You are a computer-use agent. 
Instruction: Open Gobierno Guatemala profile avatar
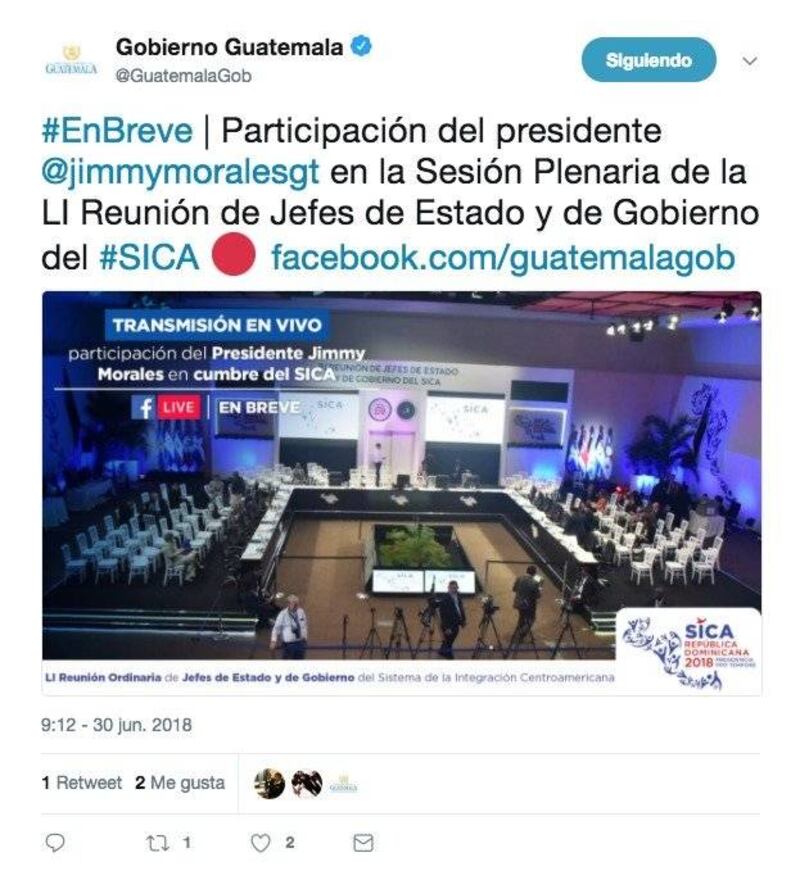click(x=71, y=60)
